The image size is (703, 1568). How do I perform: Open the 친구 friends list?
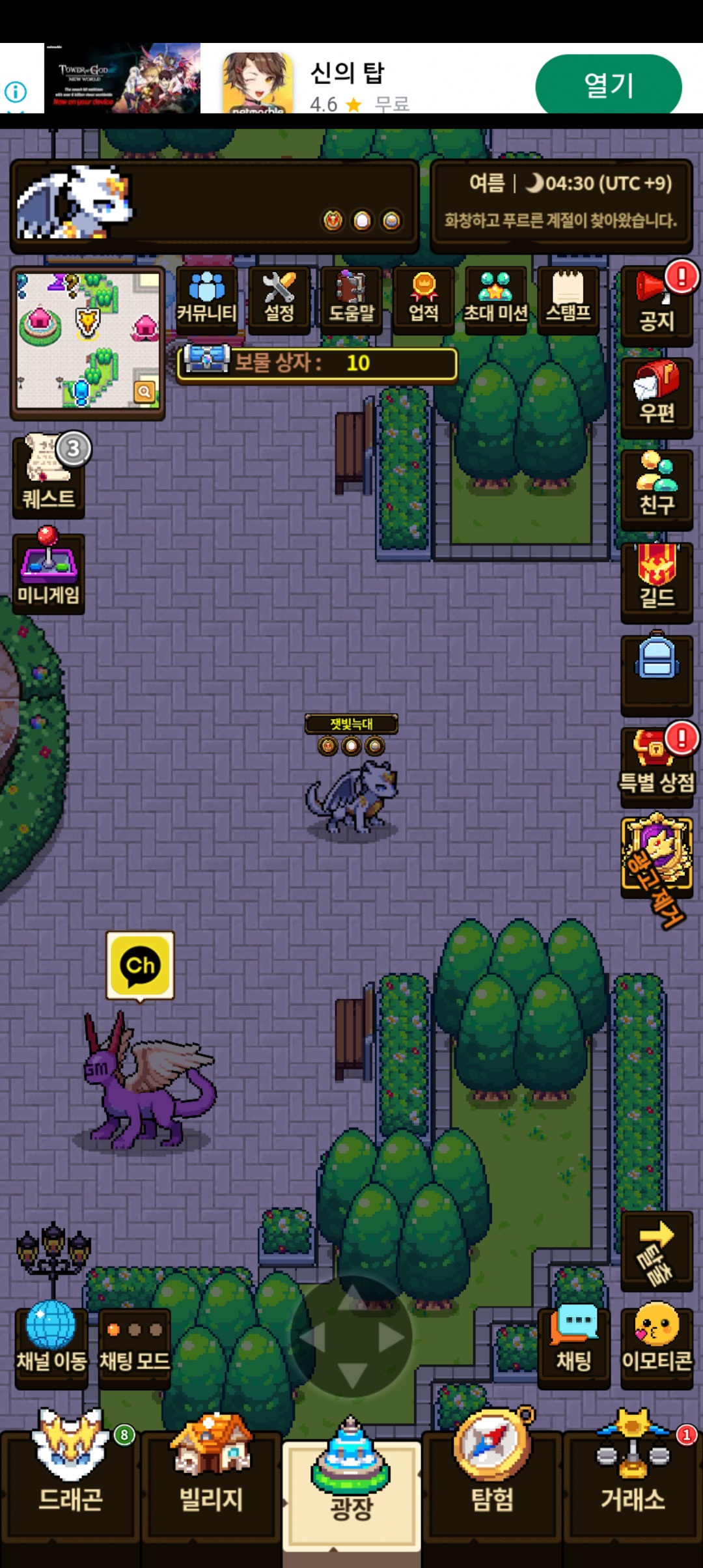[656, 487]
